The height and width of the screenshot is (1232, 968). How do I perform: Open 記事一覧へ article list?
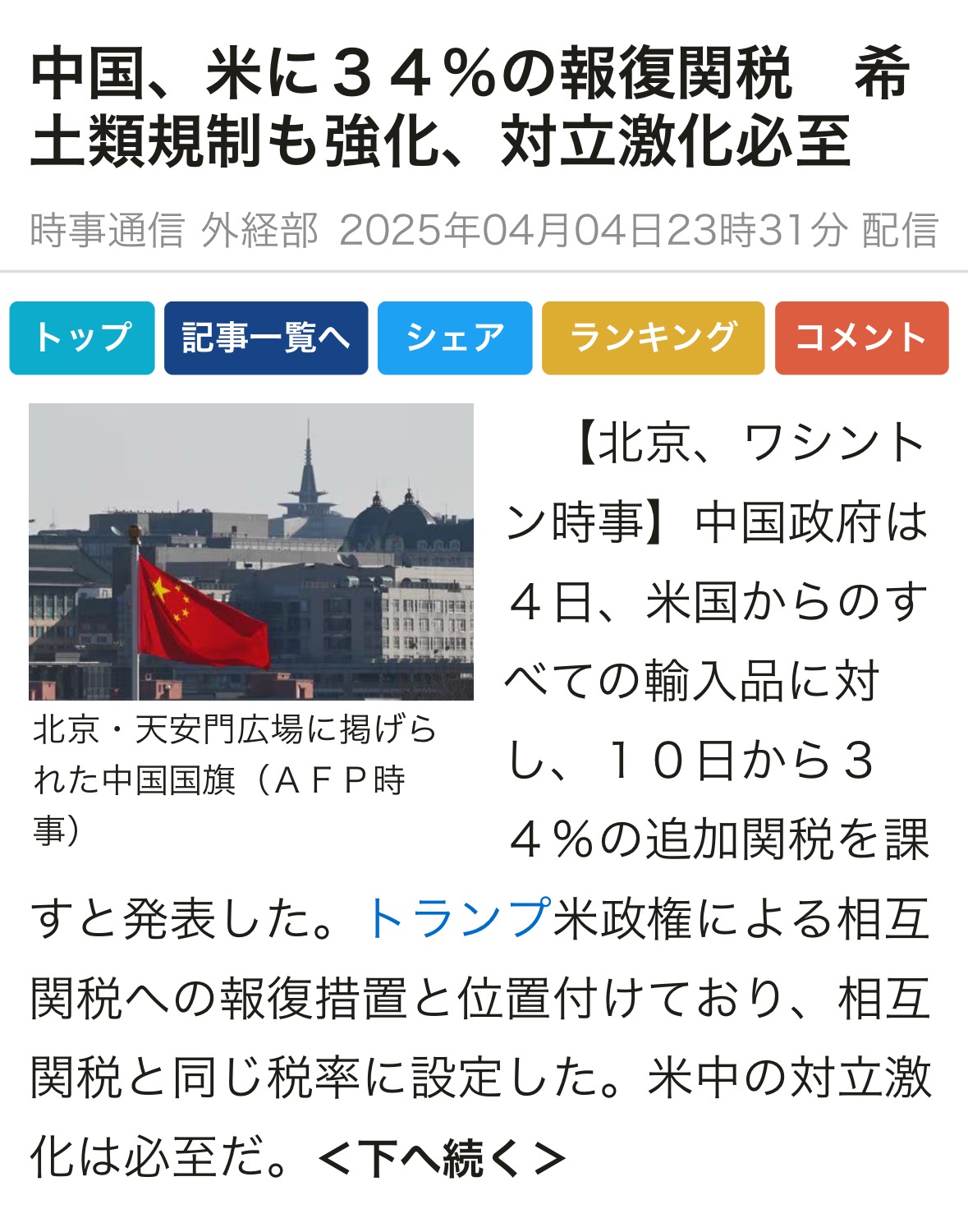pyautogui.click(x=265, y=338)
